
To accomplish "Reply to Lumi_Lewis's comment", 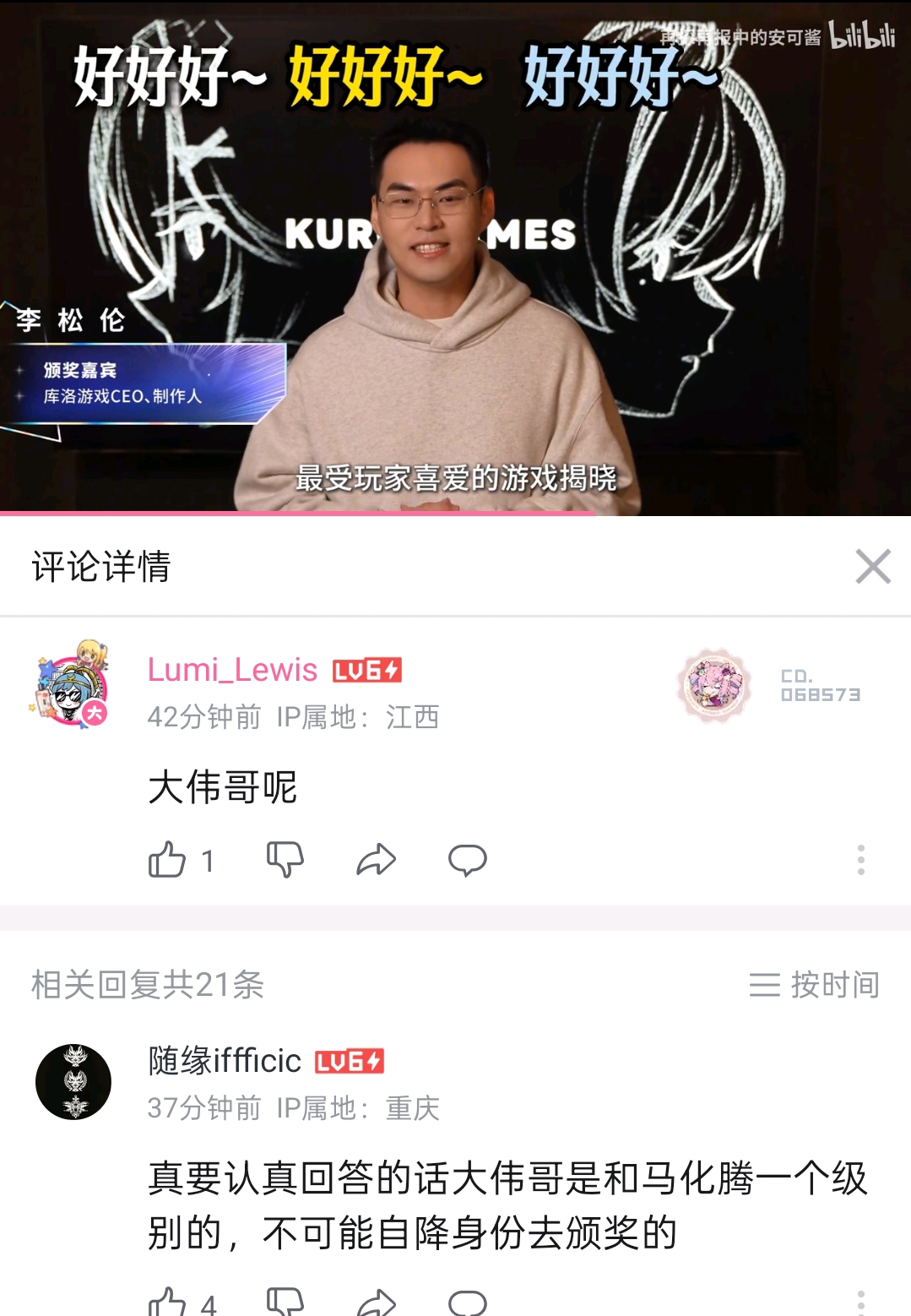I will point(467,860).
